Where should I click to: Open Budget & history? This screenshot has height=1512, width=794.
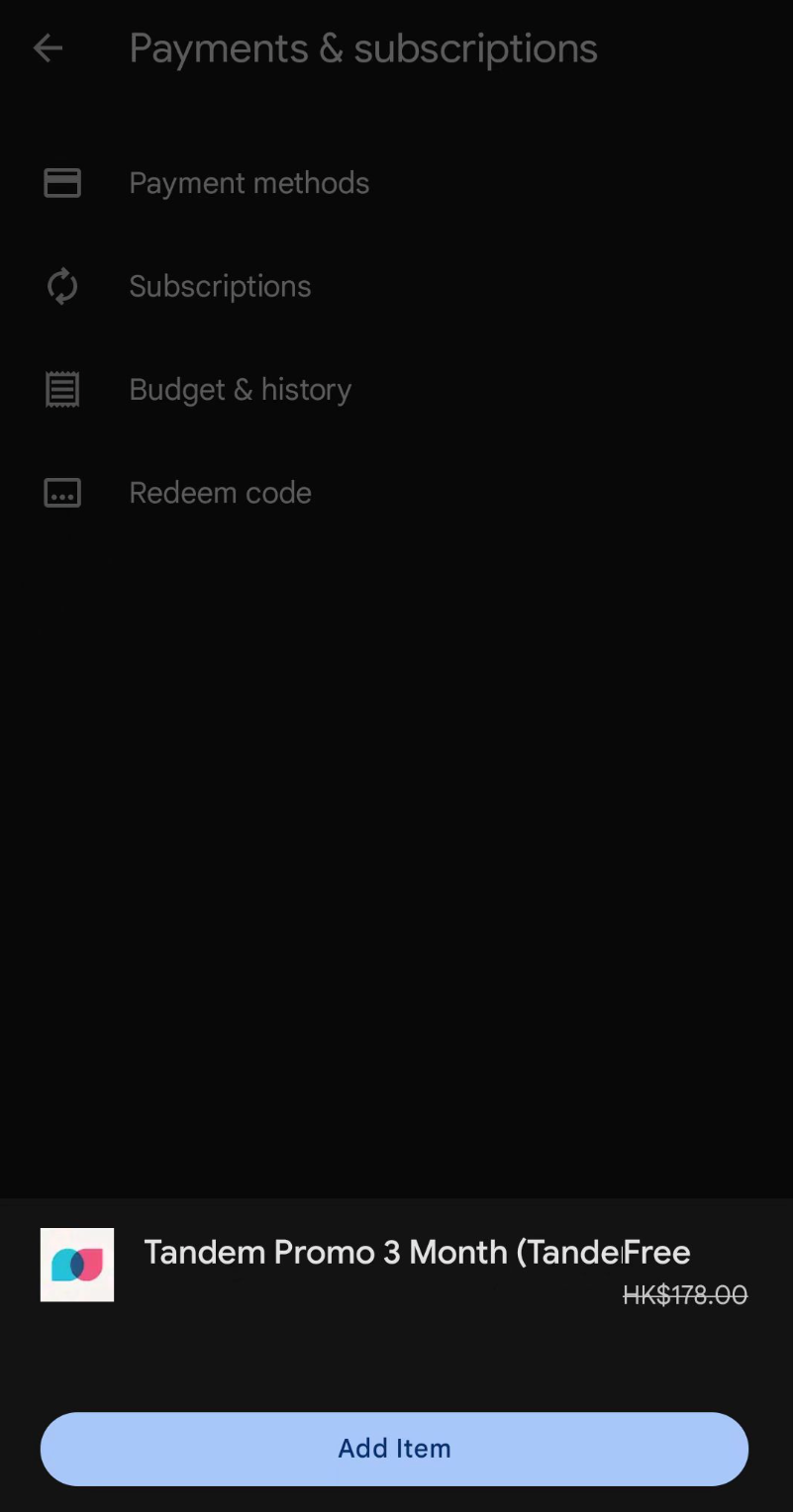pyautogui.click(x=397, y=390)
